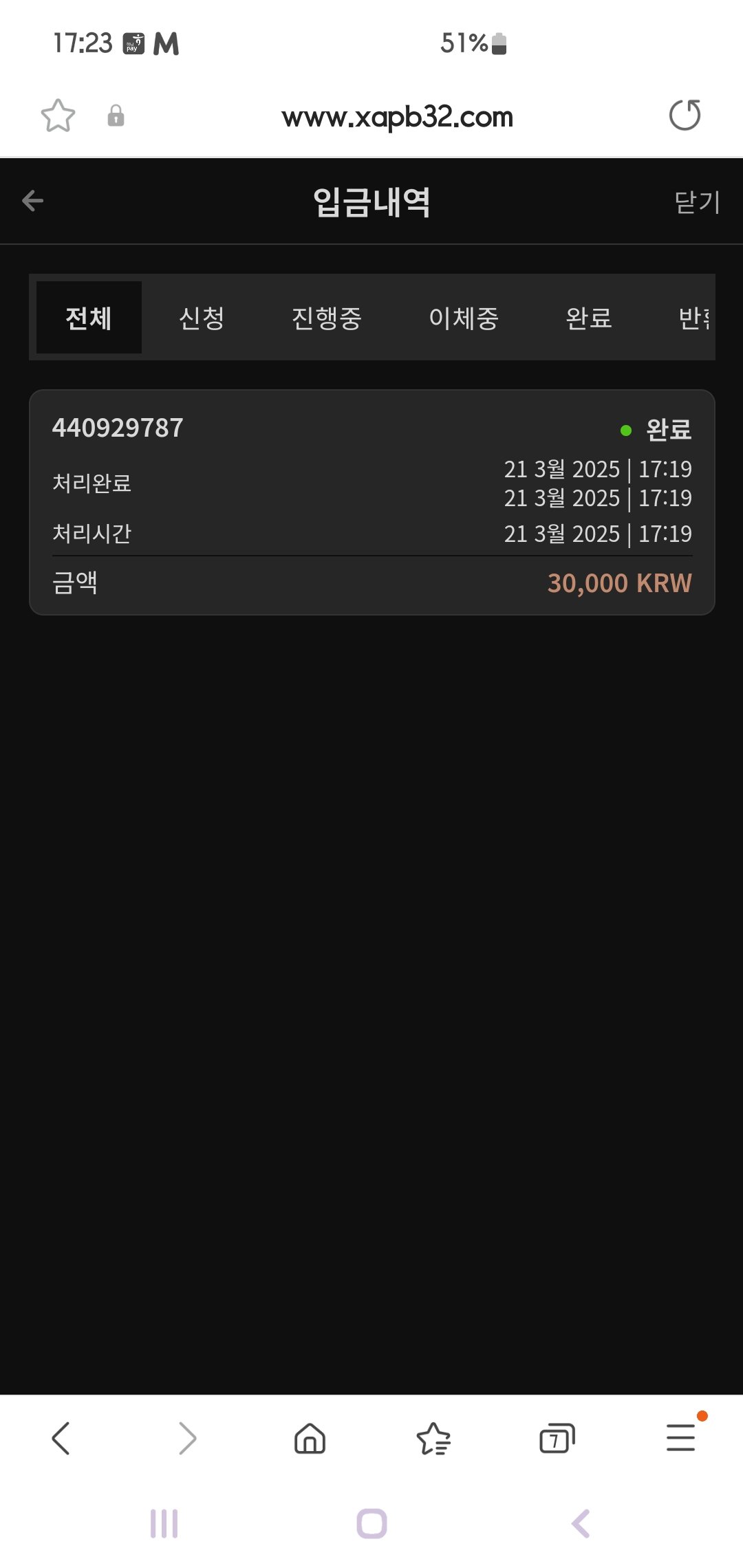Open the browser tabs switcher
Screen dimensions: 743x1568
click(x=557, y=1438)
